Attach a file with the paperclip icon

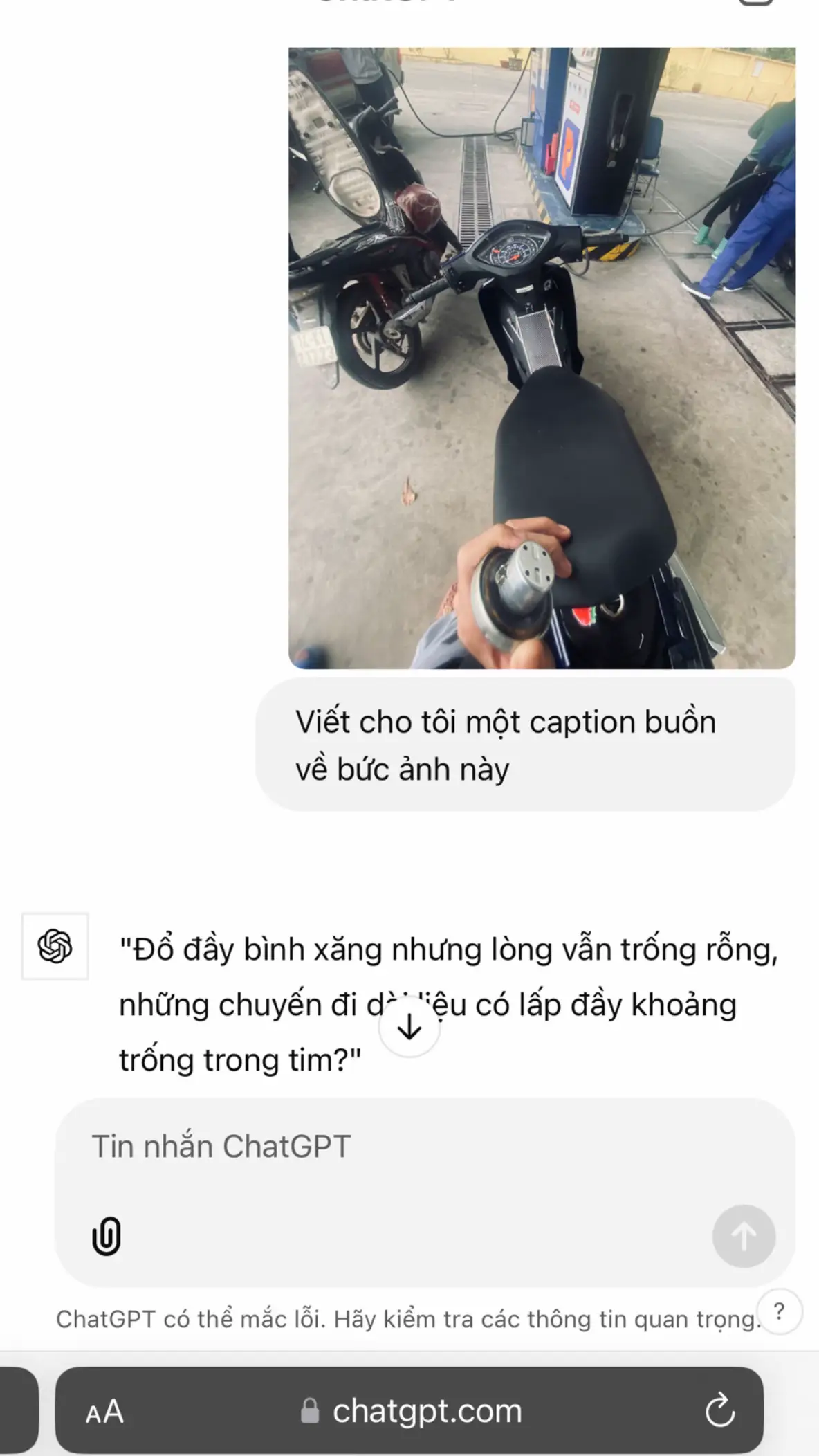pyautogui.click(x=107, y=1236)
